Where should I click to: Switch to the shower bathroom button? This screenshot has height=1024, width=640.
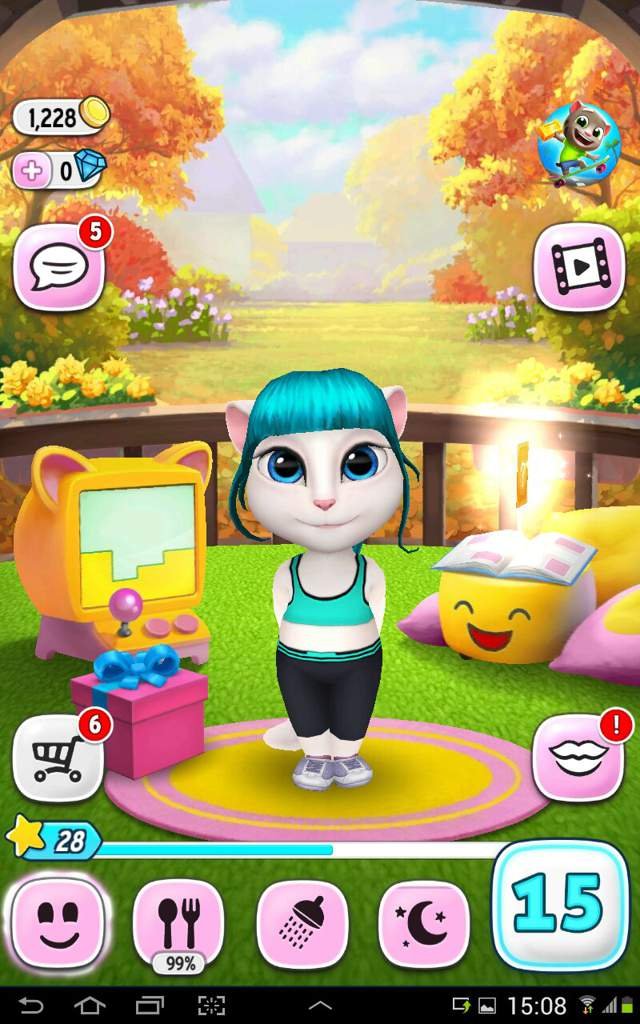click(x=303, y=922)
